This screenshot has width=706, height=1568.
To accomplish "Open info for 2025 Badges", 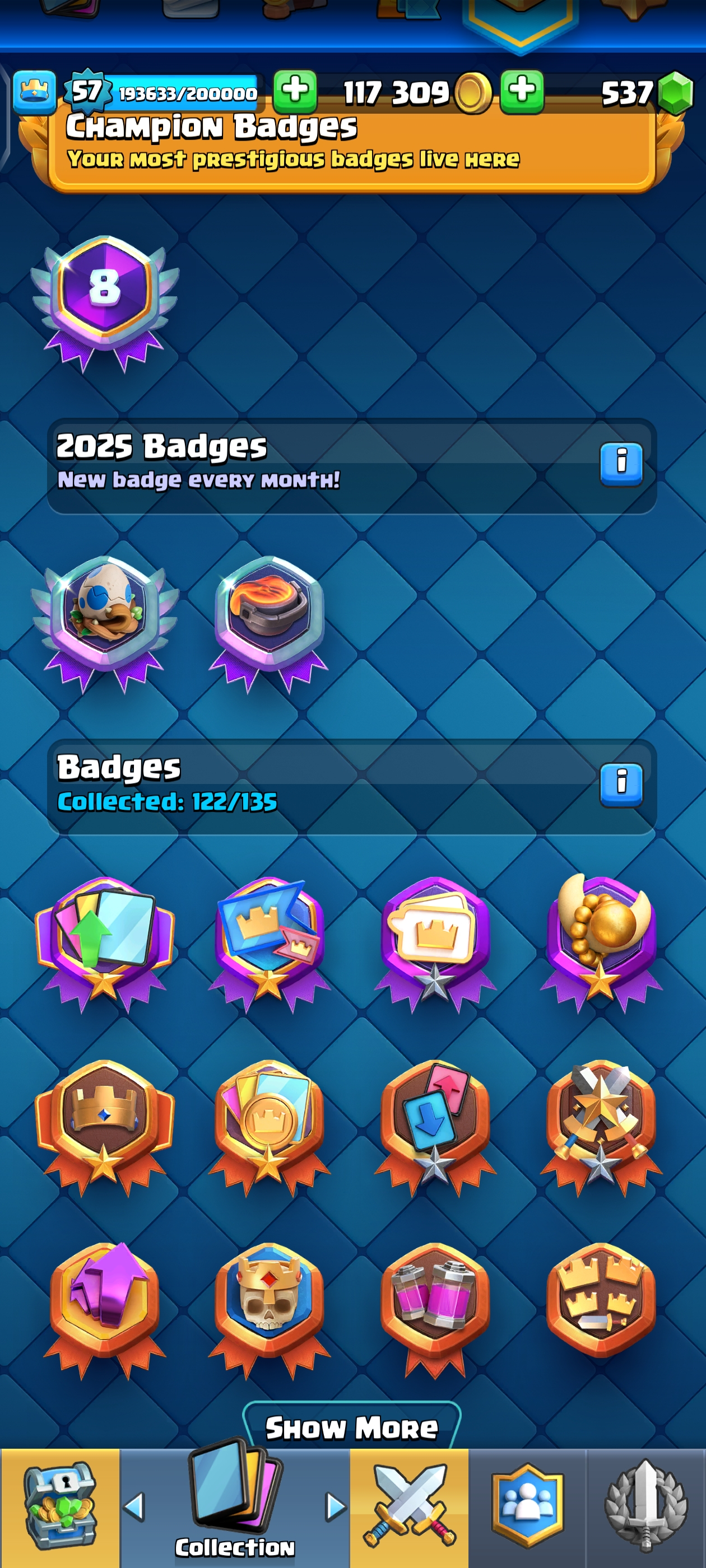I will pyautogui.click(x=621, y=464).
